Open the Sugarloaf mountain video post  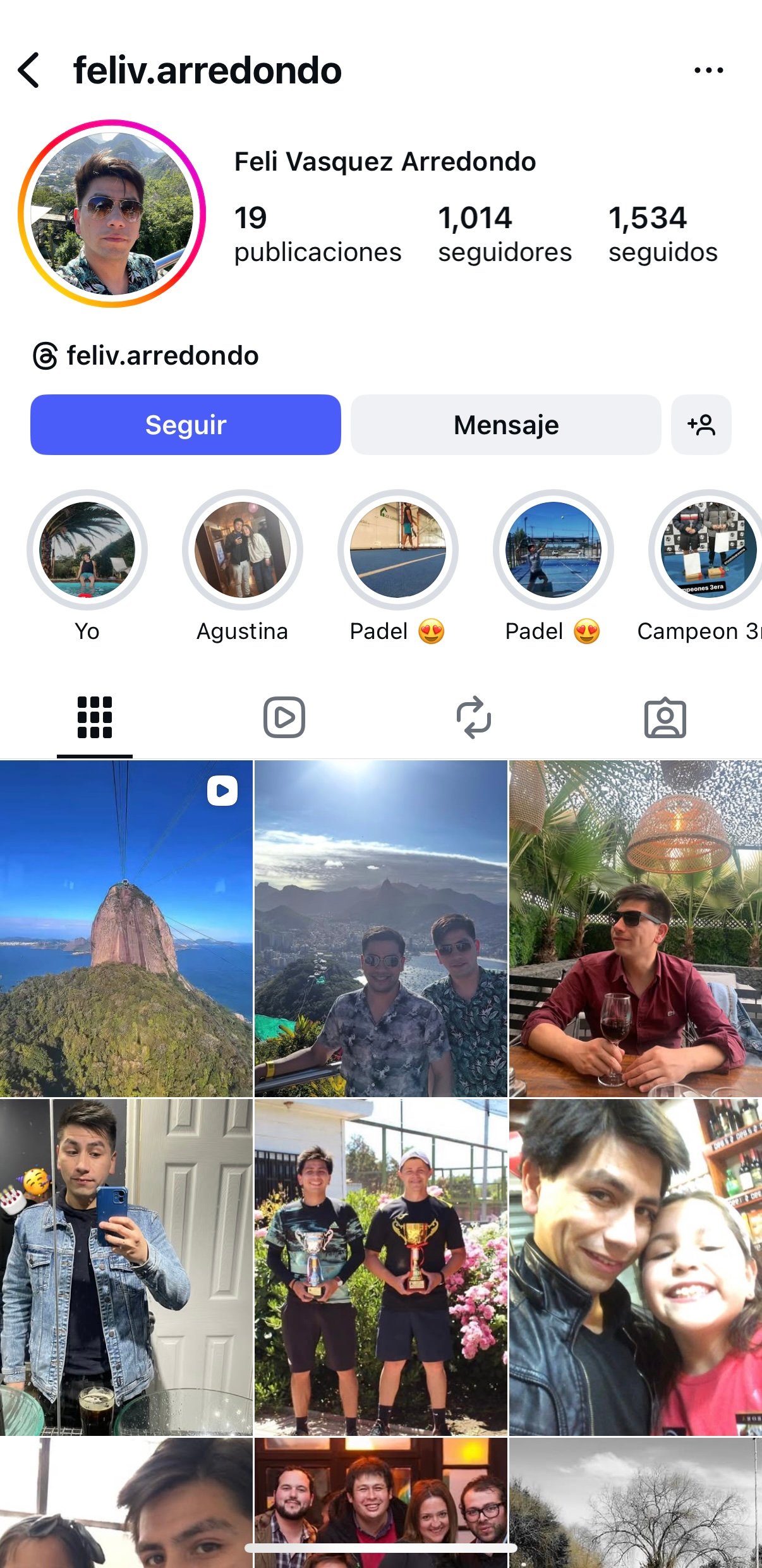click(x=126, y=928)
